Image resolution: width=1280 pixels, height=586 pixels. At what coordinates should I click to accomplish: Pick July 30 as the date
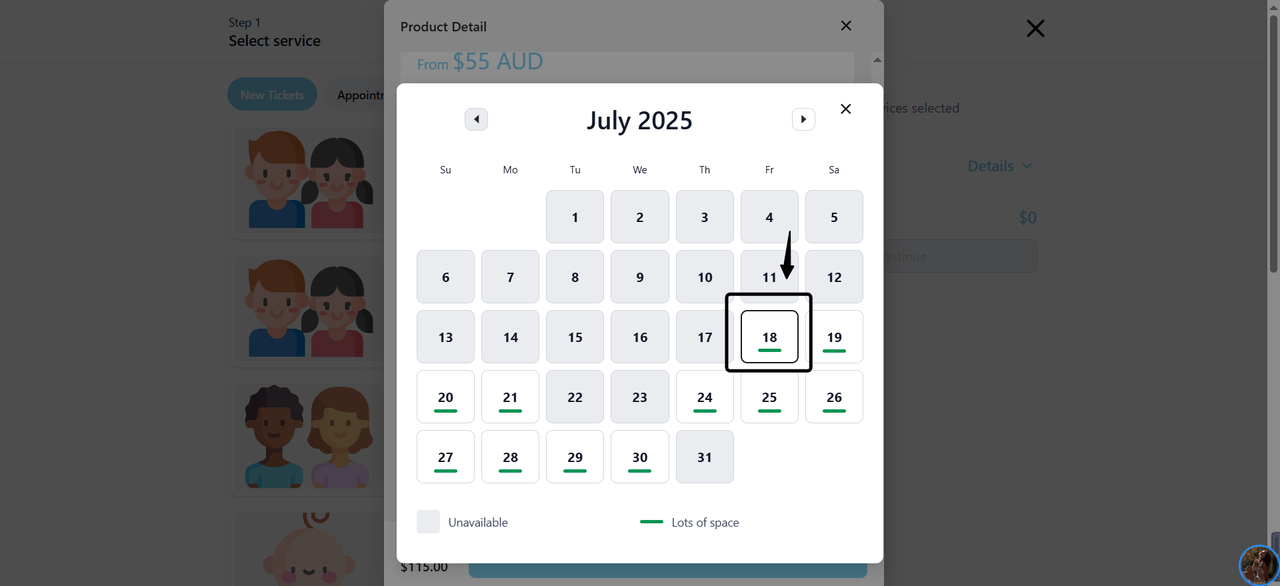coord(640,457)
